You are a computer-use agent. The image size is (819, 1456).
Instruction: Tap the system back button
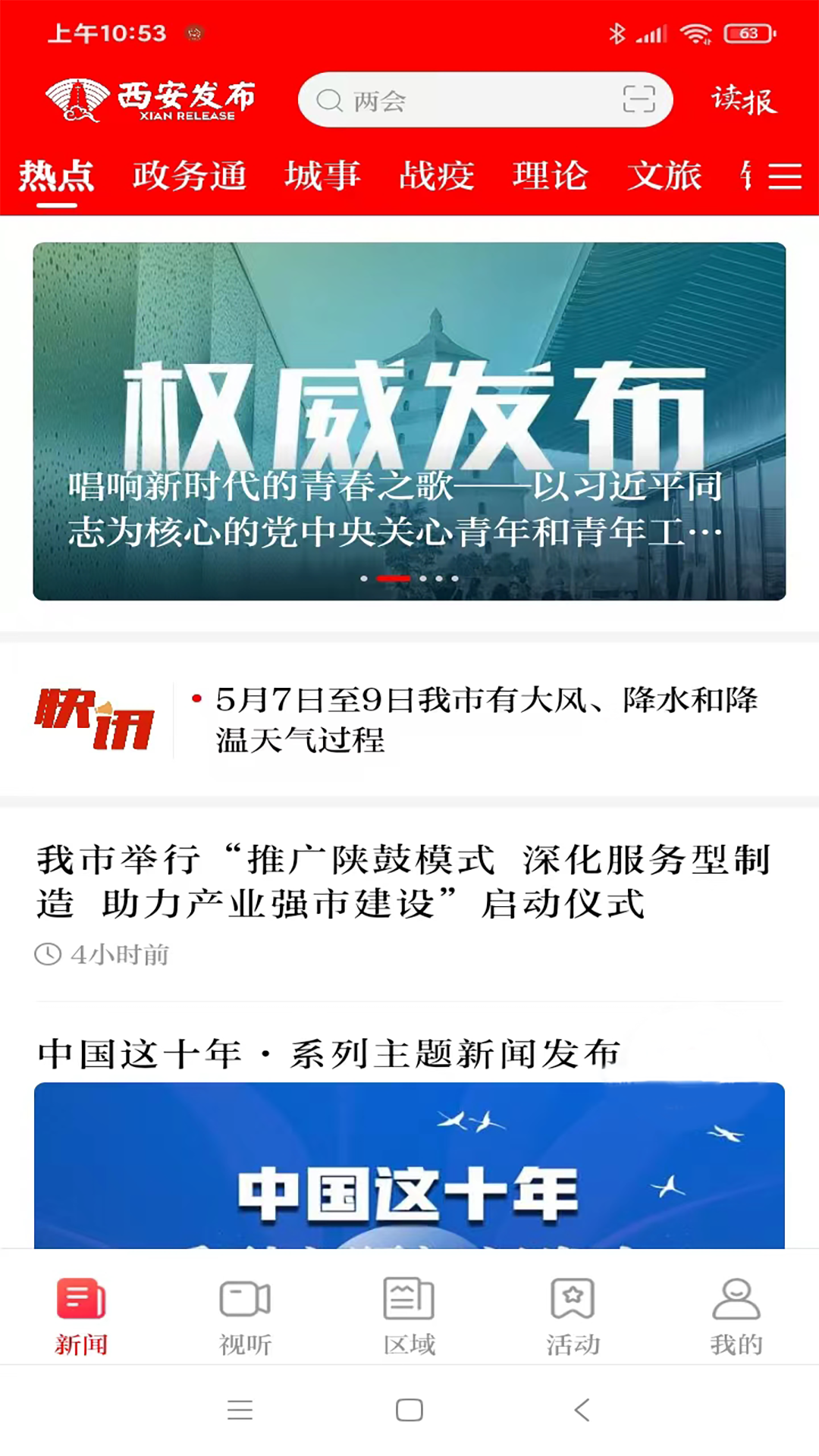click(582, 1410)
